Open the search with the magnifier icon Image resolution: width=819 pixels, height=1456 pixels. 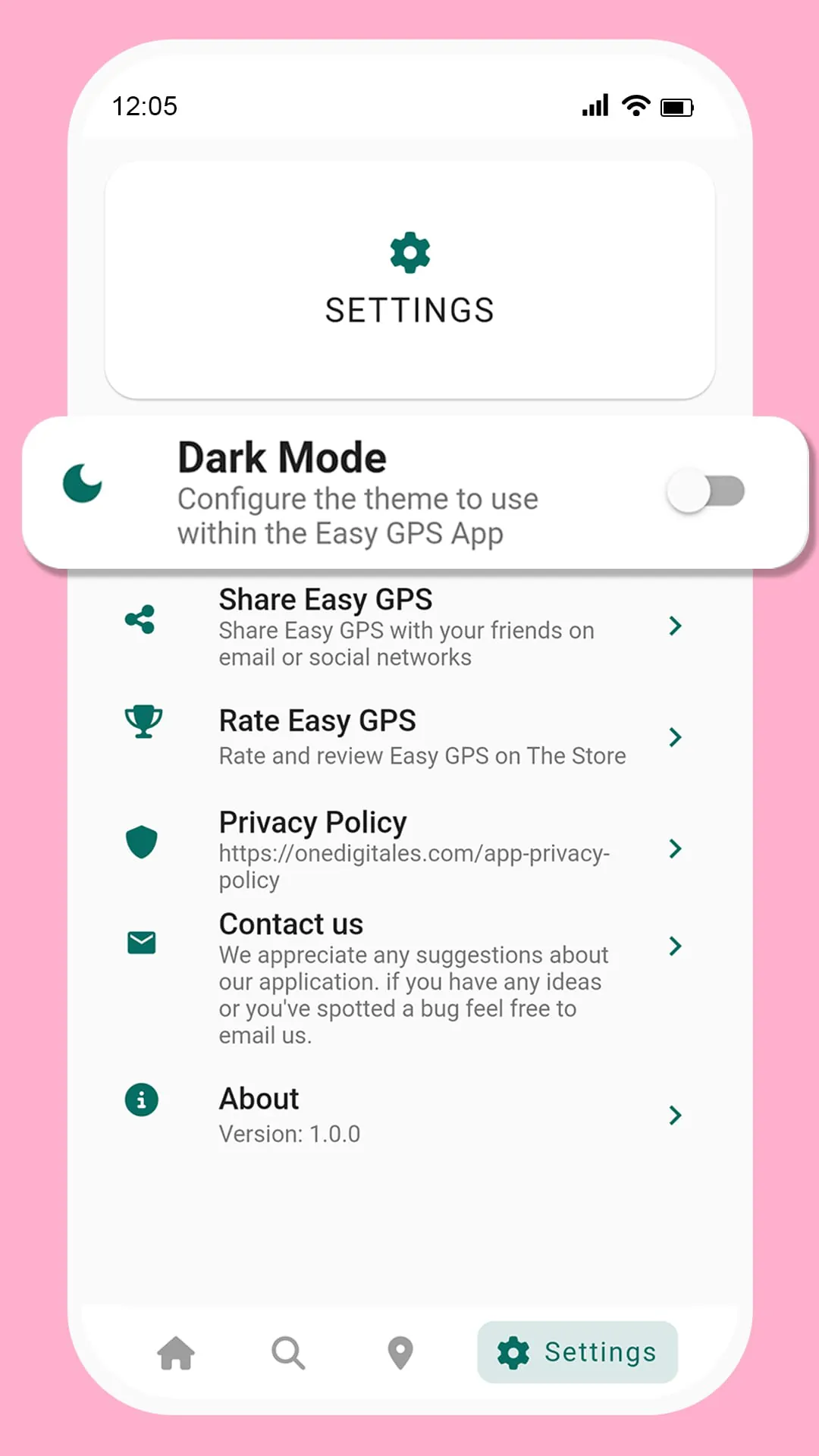[x=287, y=1351]
